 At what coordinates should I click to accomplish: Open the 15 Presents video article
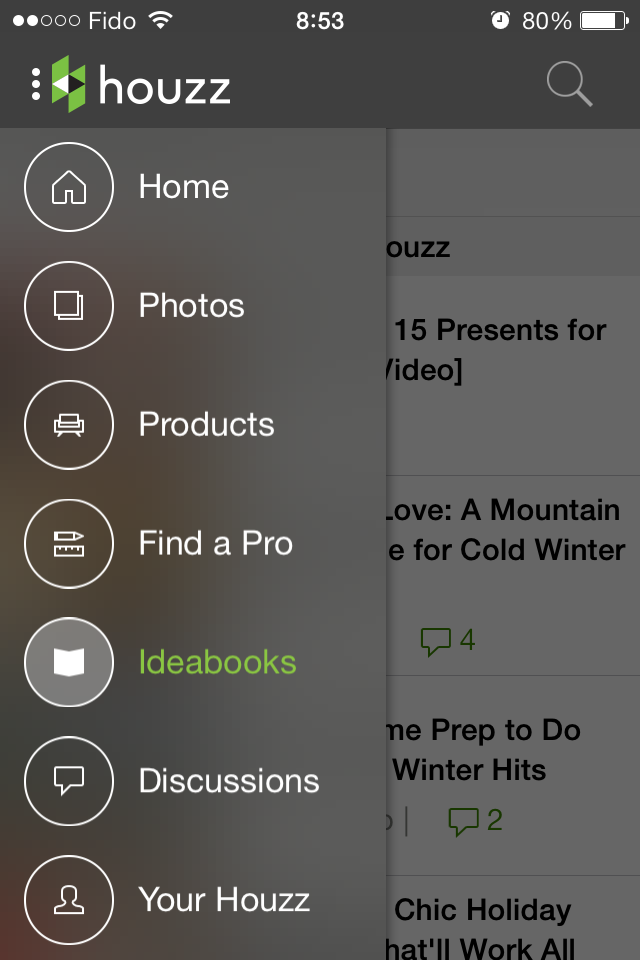(x=513, y=375)
